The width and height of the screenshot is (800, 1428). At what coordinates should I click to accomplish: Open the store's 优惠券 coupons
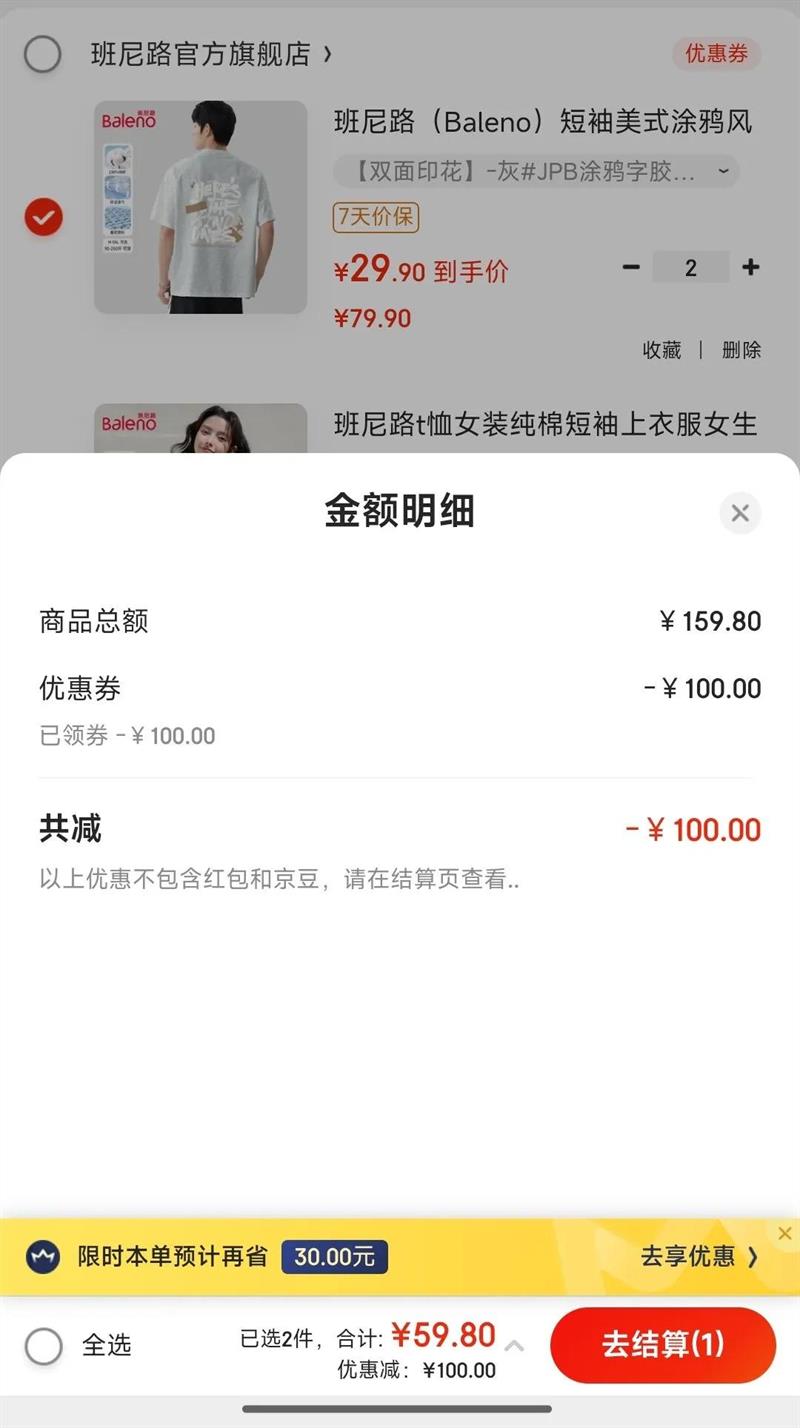pos(716,54)
